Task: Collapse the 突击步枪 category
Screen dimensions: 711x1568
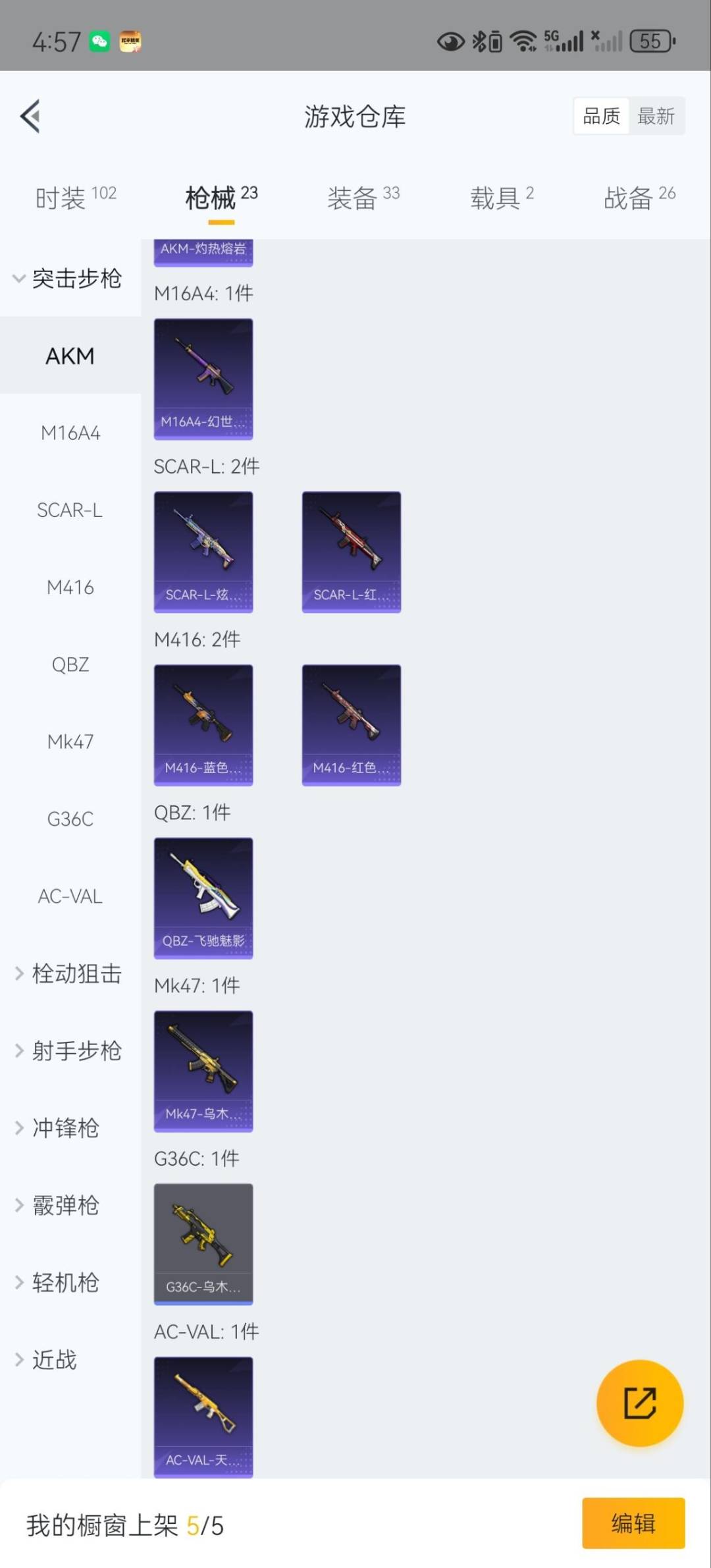Action: [67, 279]
